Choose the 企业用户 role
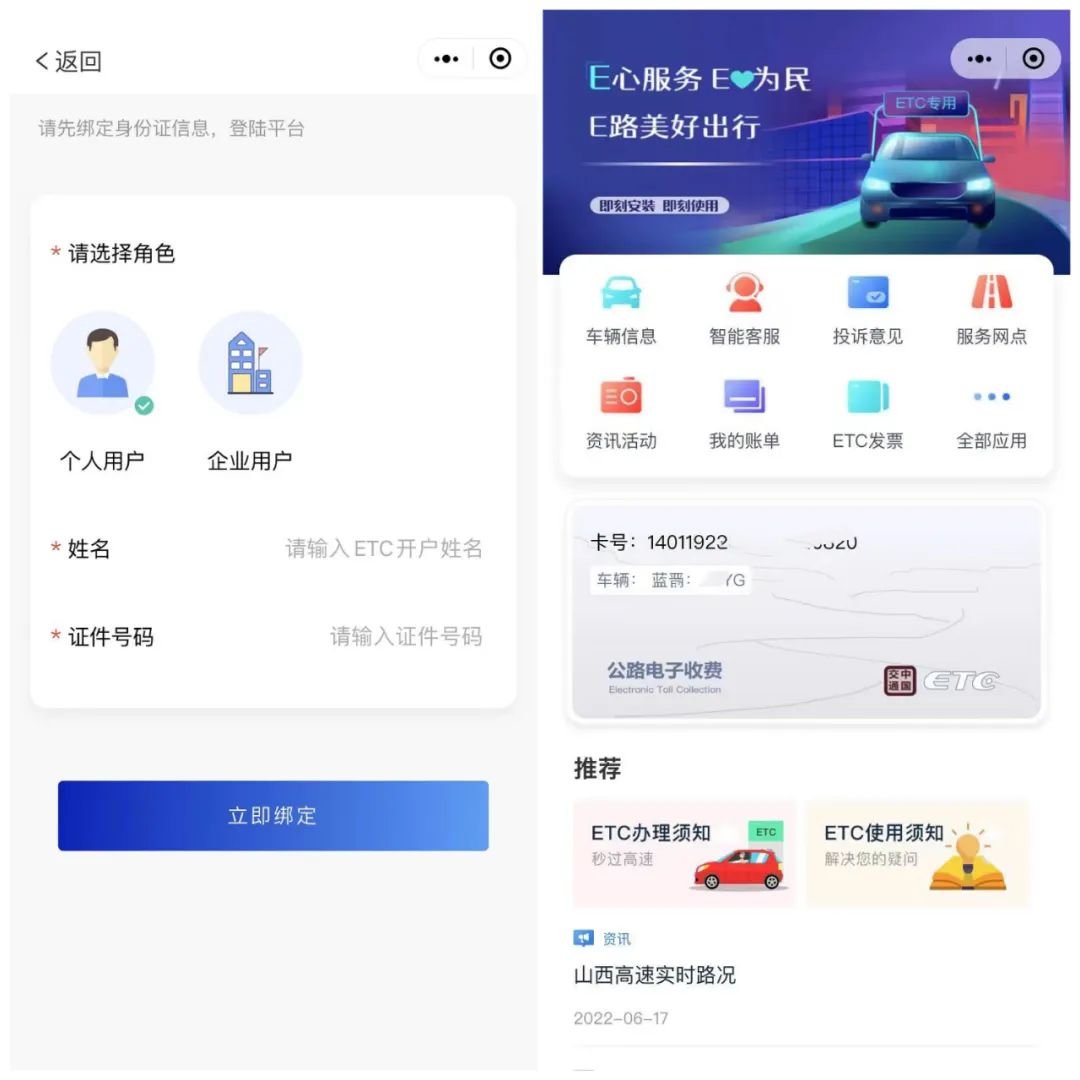Screen dimensions: 1080x1080 (250, 363)
